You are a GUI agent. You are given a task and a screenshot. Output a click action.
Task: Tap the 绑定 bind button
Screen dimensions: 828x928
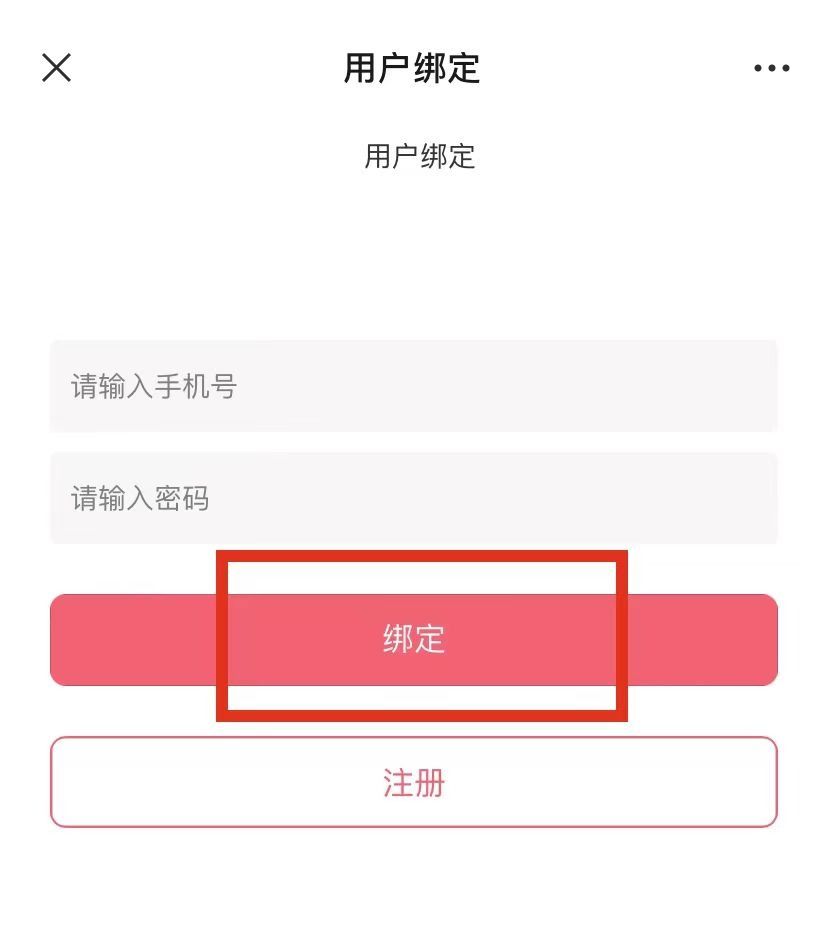click(414, 640)
